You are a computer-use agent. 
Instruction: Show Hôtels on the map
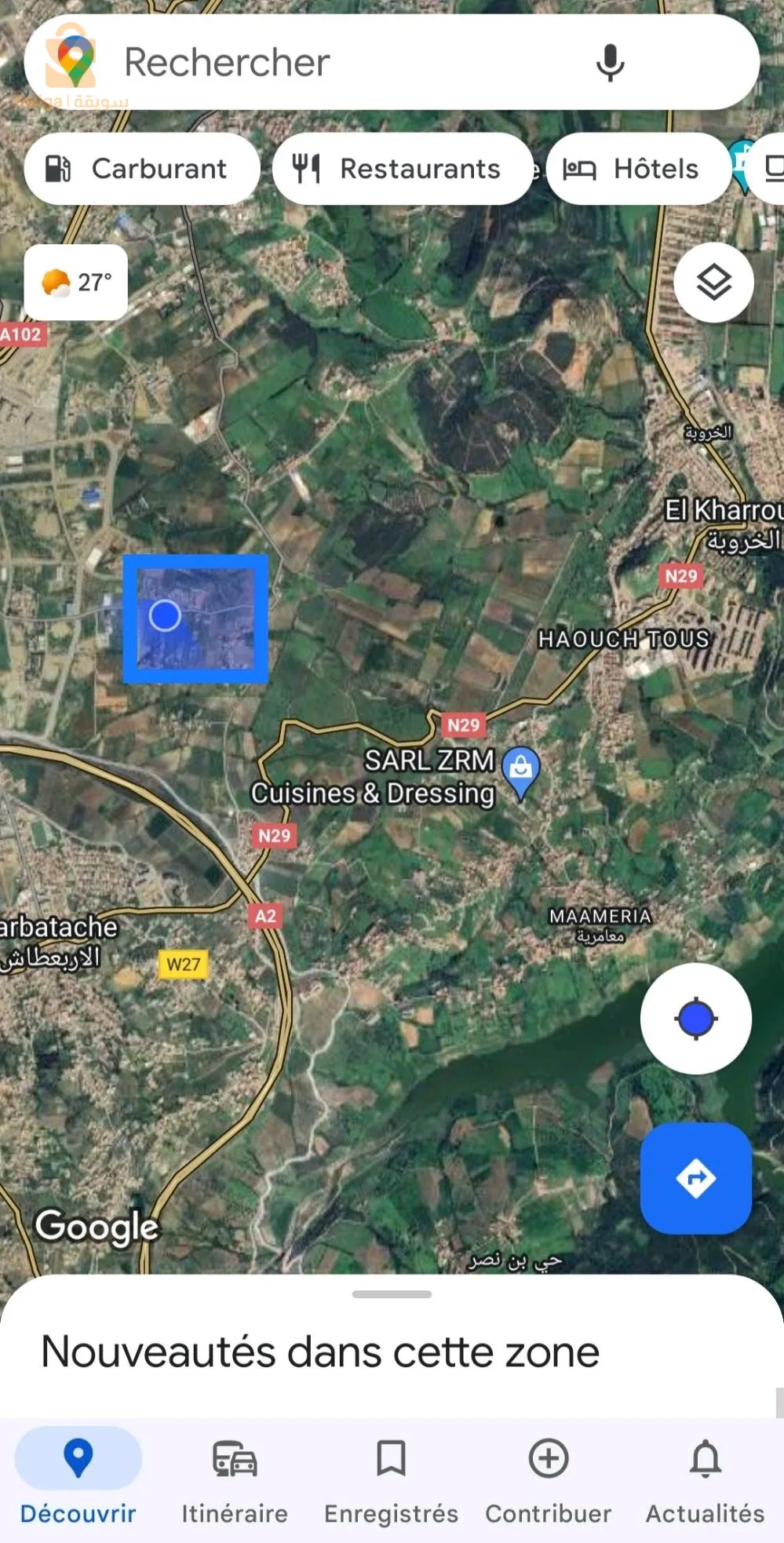(637, 169)
